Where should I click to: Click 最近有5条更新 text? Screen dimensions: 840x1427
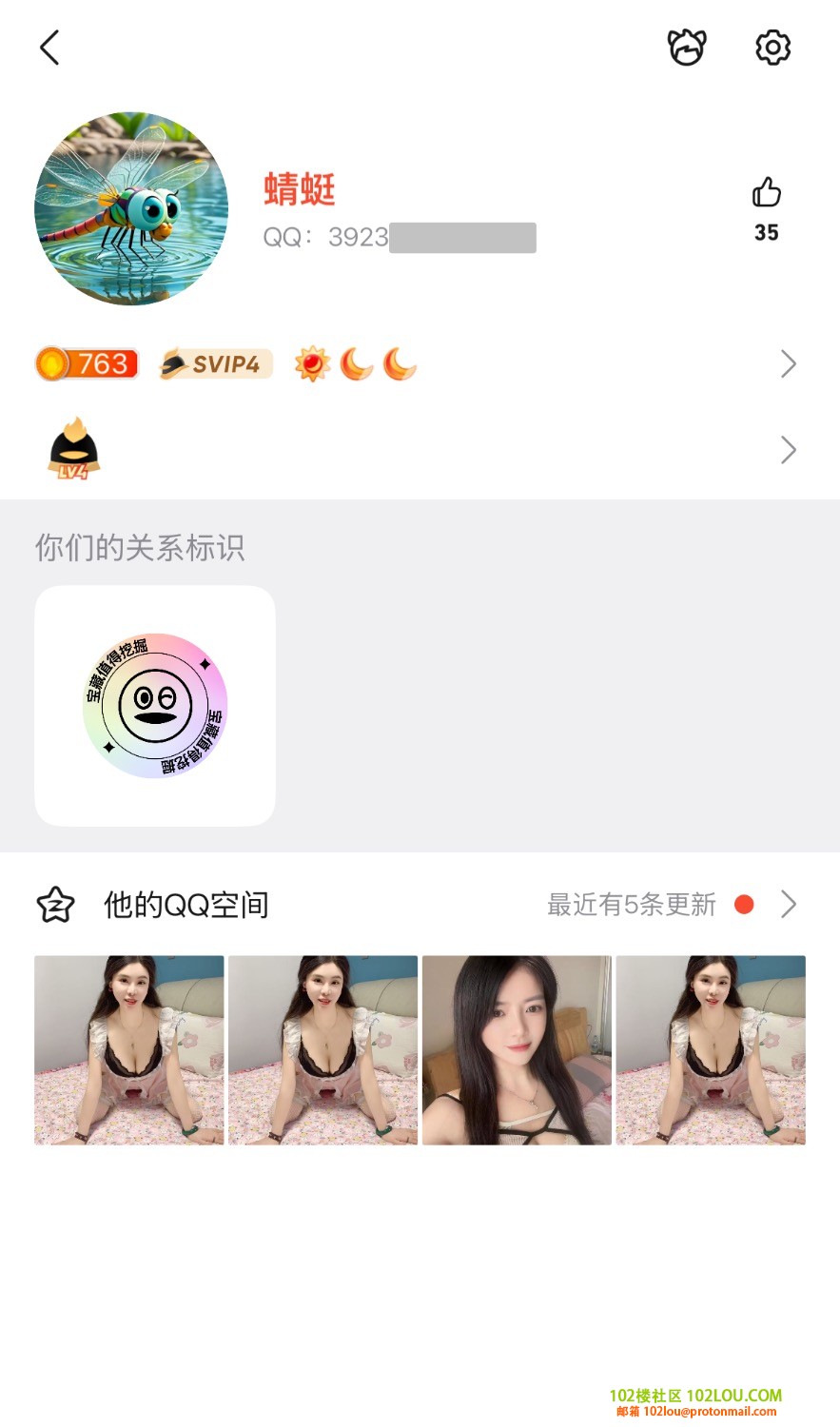point(631,905)
